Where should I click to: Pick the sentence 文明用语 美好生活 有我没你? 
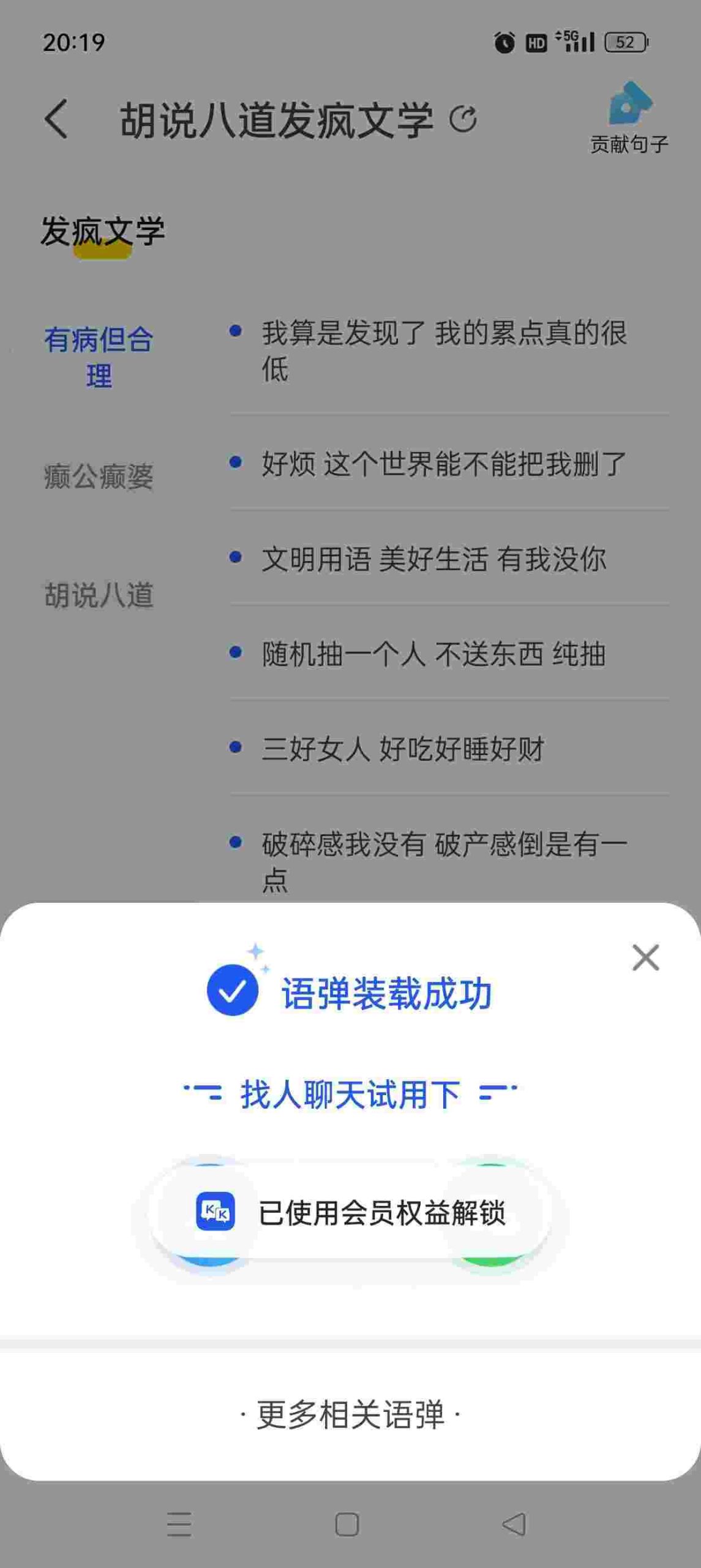pos(433,559)
